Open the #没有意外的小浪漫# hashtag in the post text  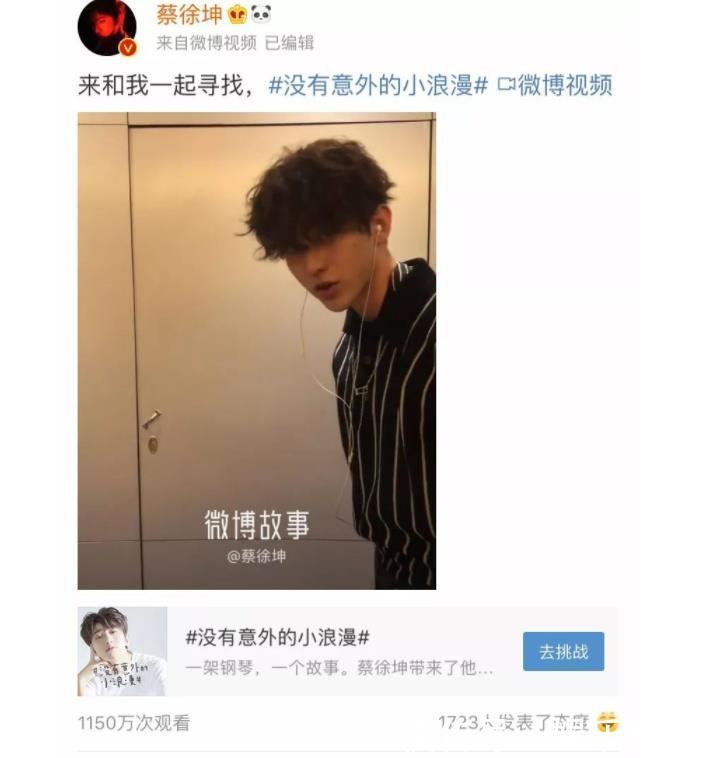click(x=378, y=85)
